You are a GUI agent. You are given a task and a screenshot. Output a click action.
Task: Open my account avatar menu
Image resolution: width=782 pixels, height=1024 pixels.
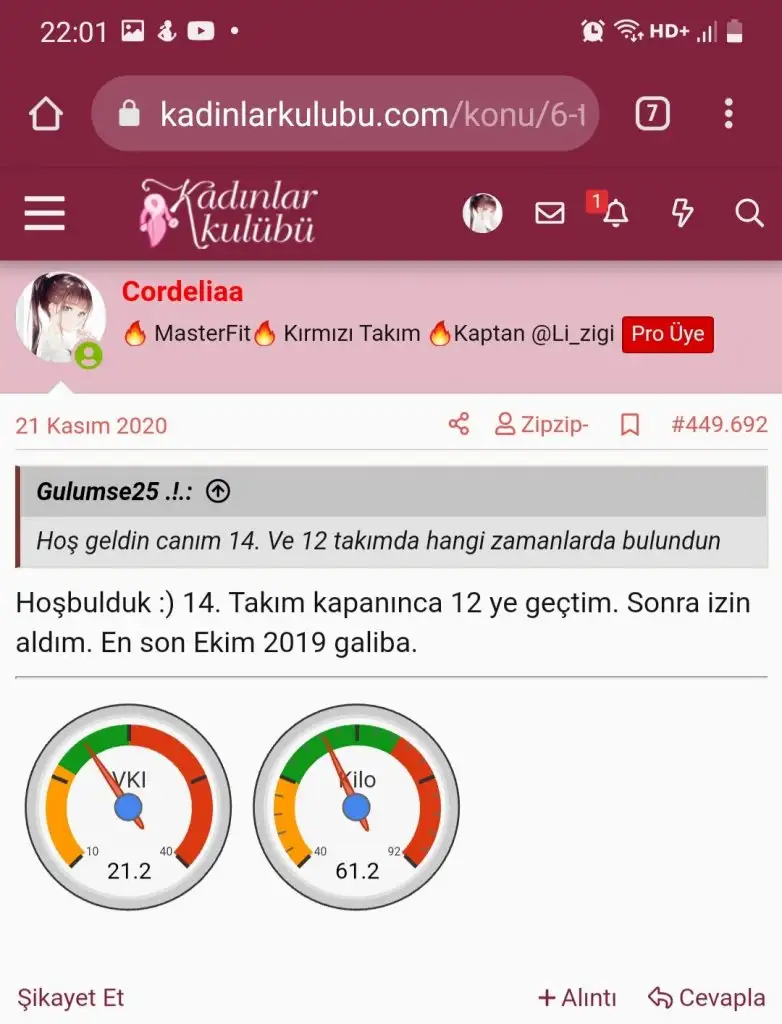482,213
